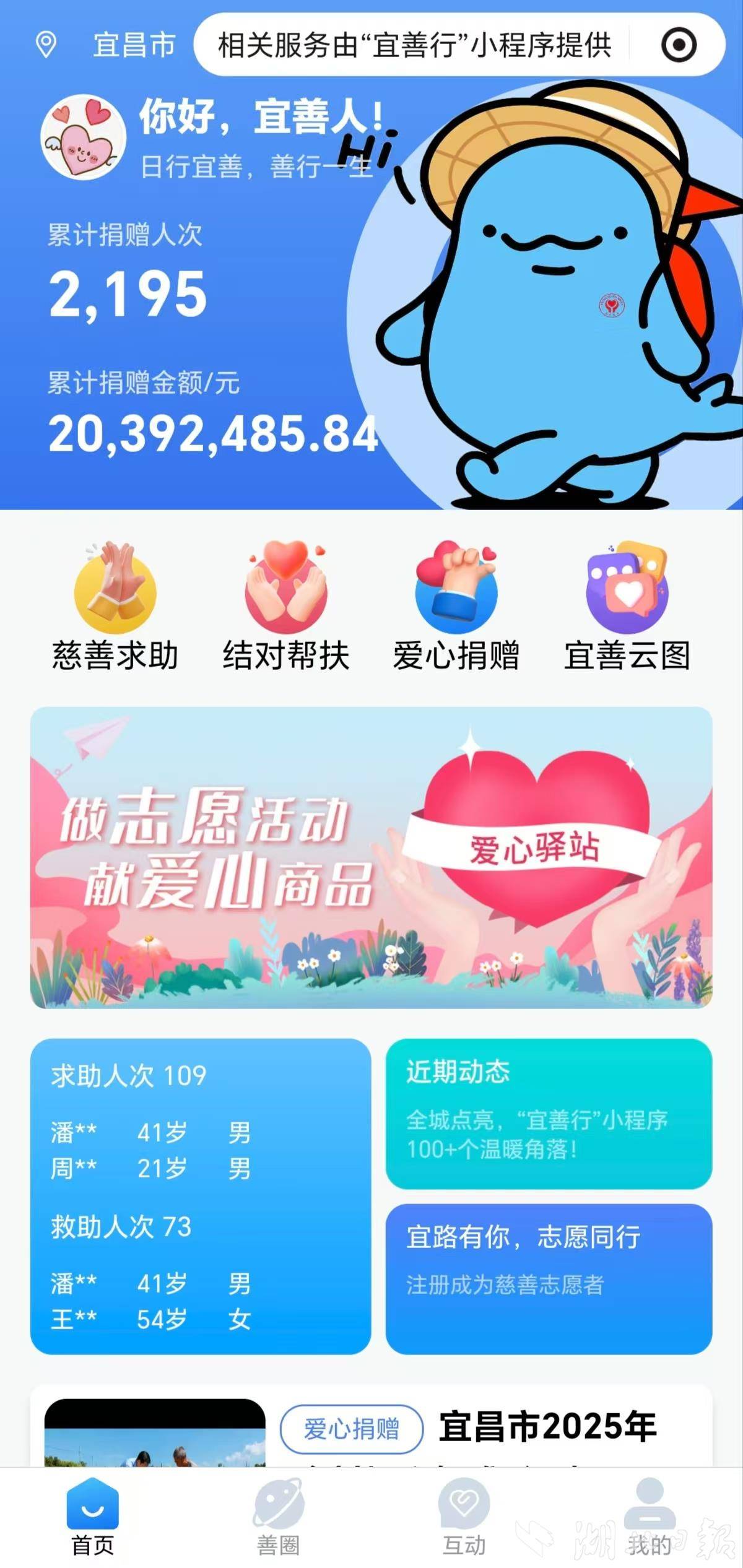The image size is (743, 1568).
Task: Register via 宜路有你，志愿同行 card
Action: pos(549,1278)
